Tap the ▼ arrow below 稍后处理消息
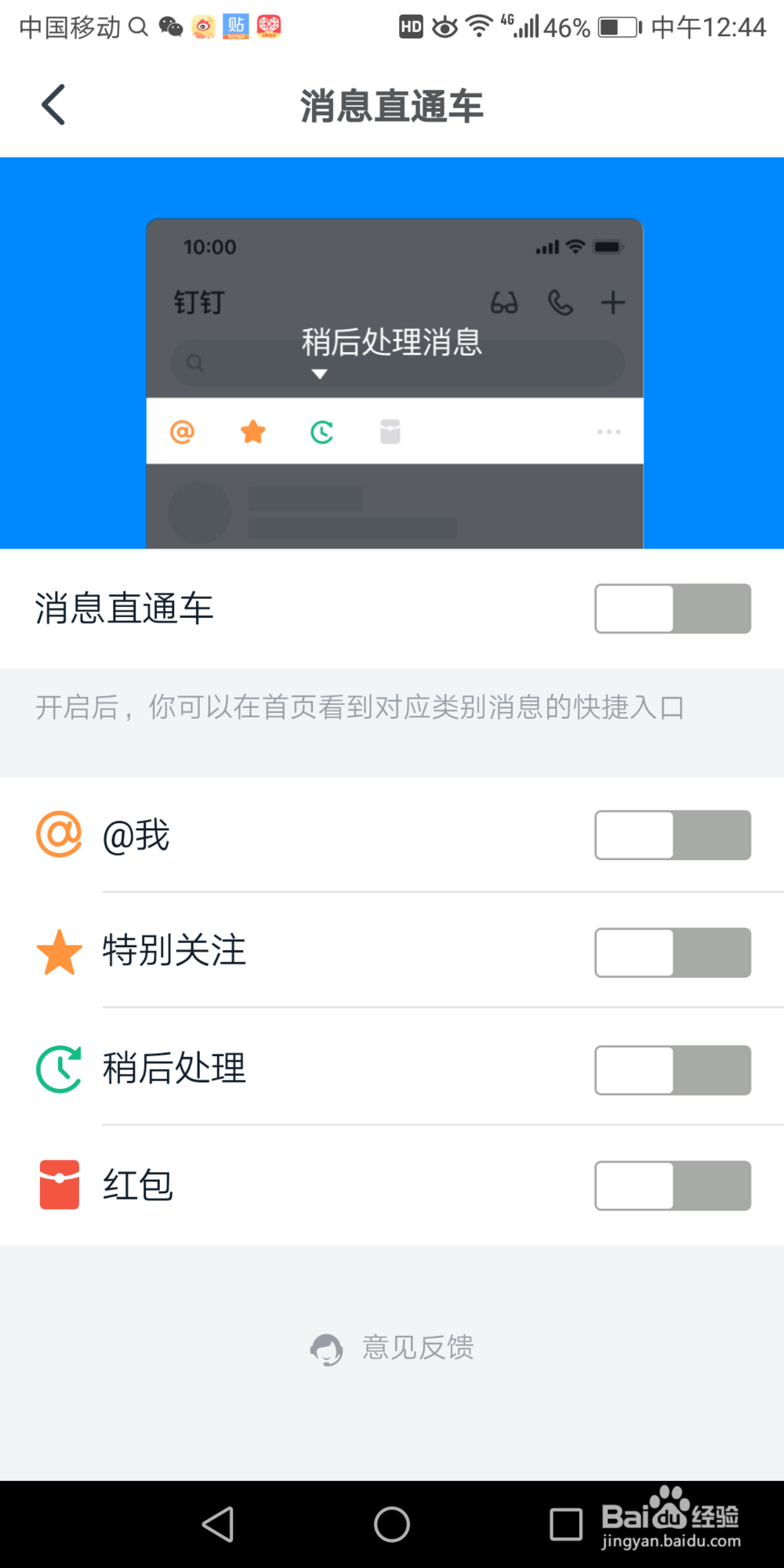The image size is (784, 1568). point(319,375)
